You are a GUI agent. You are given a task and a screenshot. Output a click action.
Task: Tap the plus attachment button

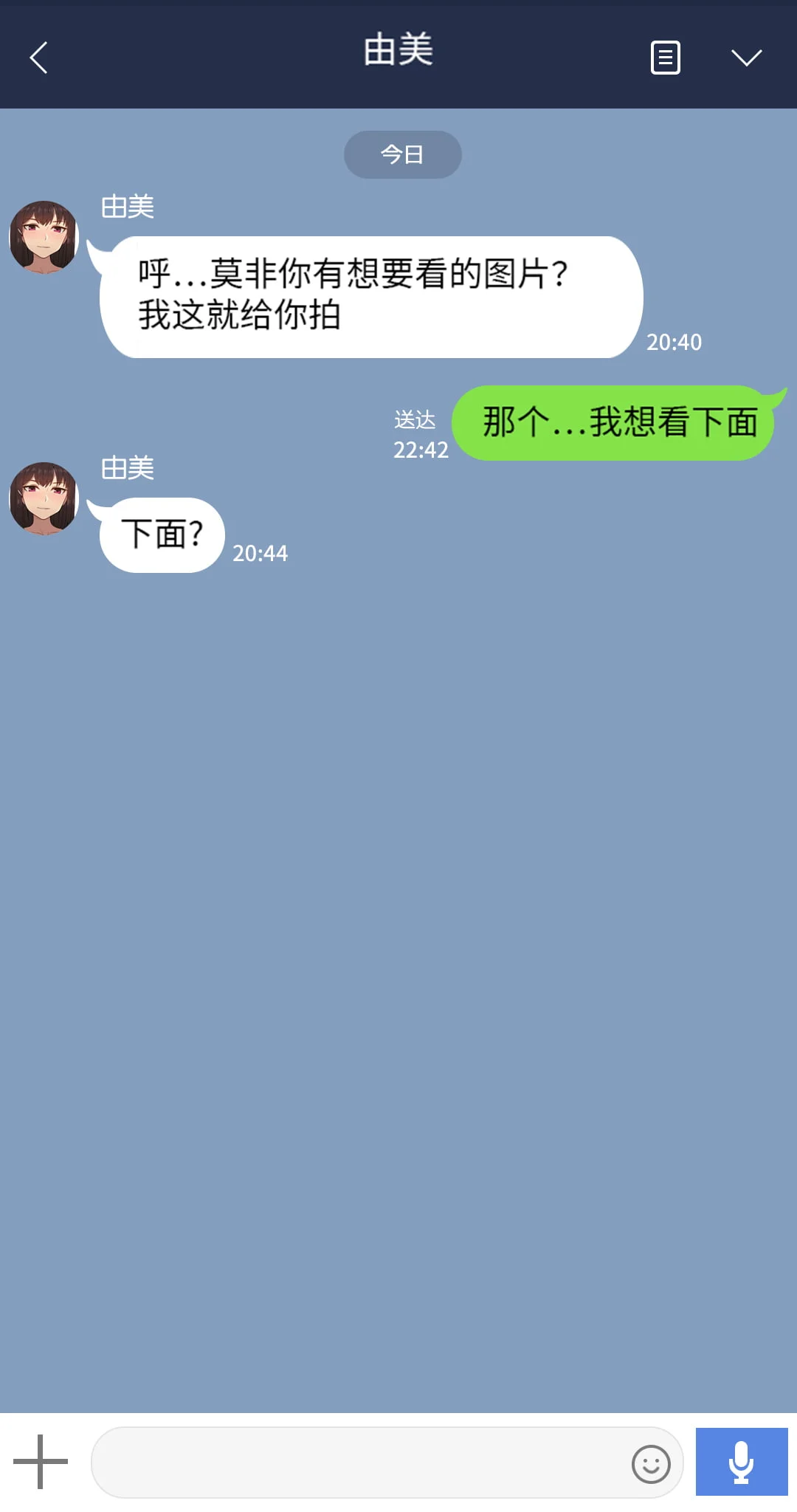(41, 1461)
